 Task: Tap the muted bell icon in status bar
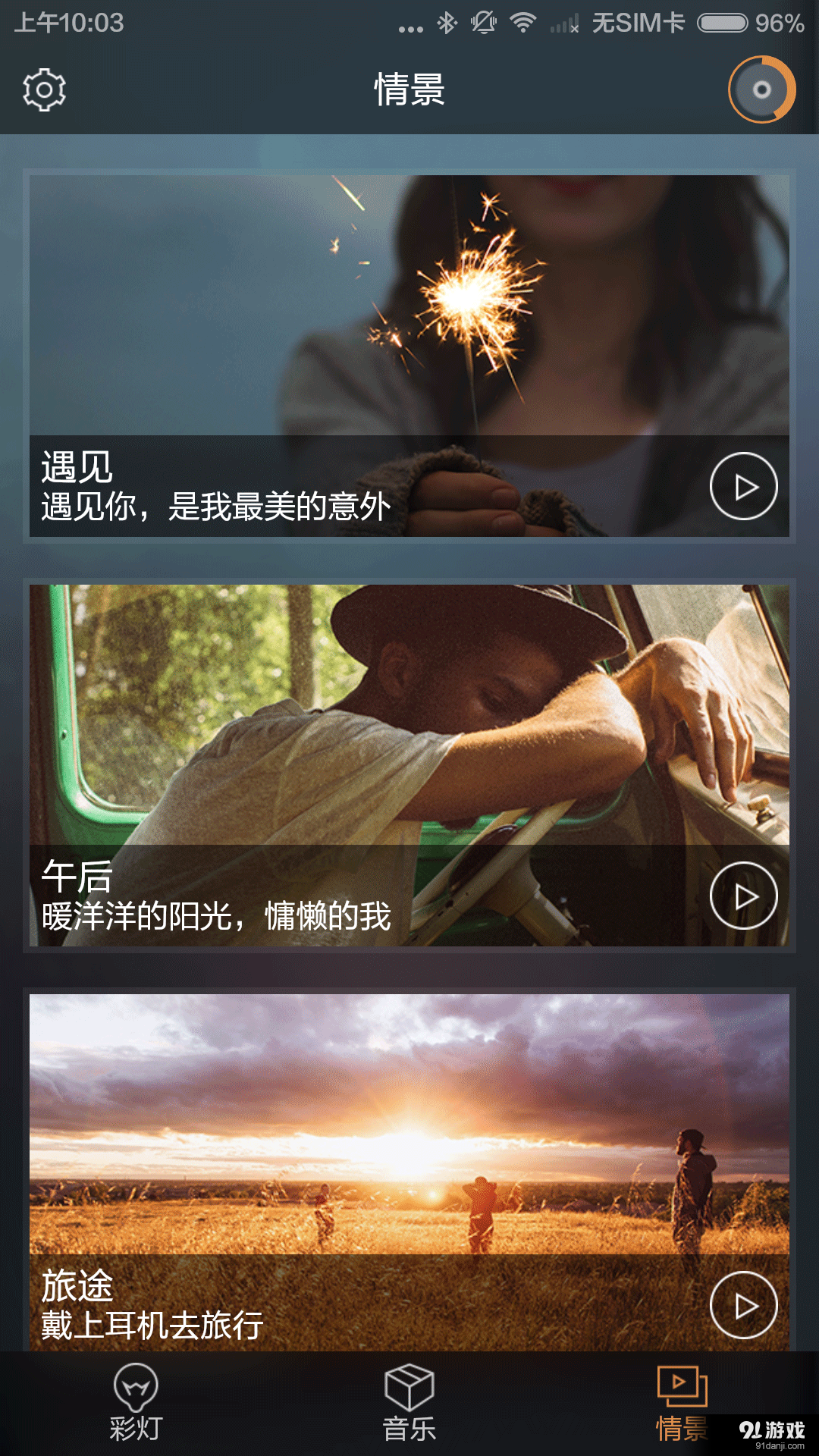tap(482, 23)
